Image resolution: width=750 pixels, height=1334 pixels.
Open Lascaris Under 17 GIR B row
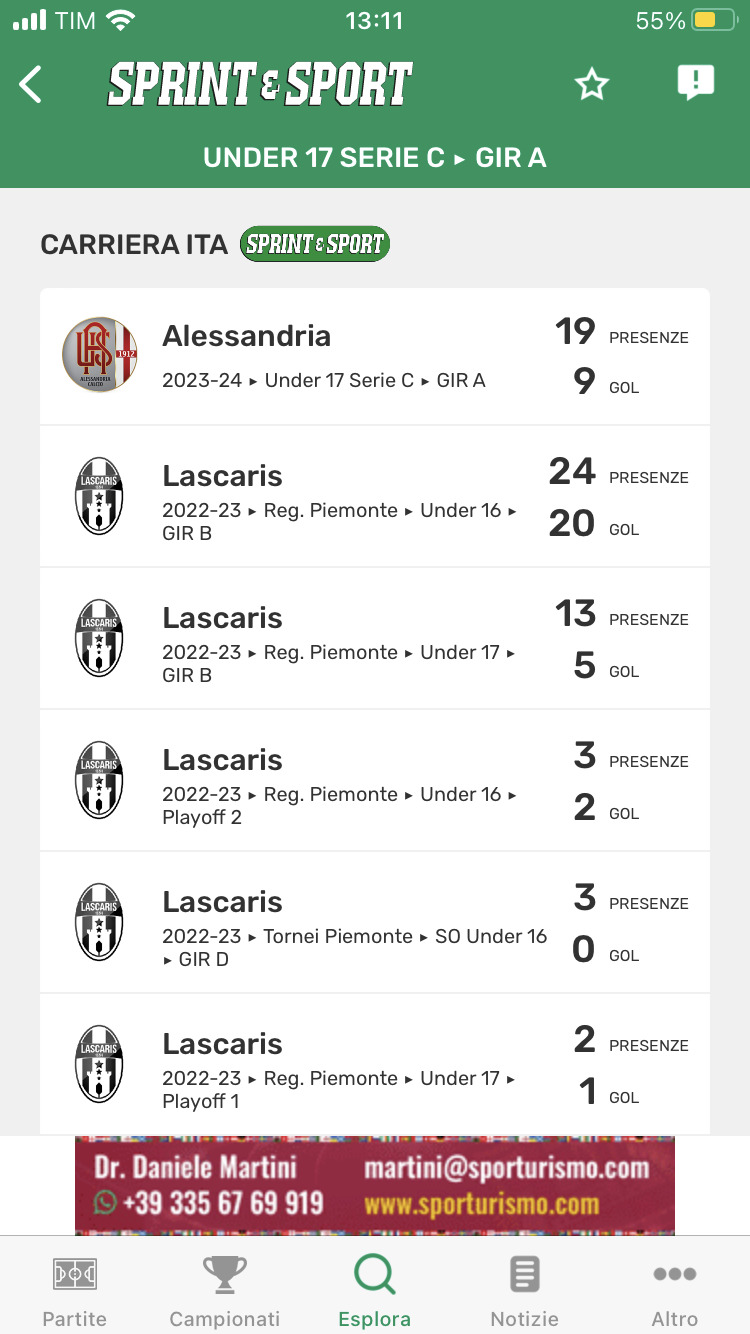[x=375, y=639]
